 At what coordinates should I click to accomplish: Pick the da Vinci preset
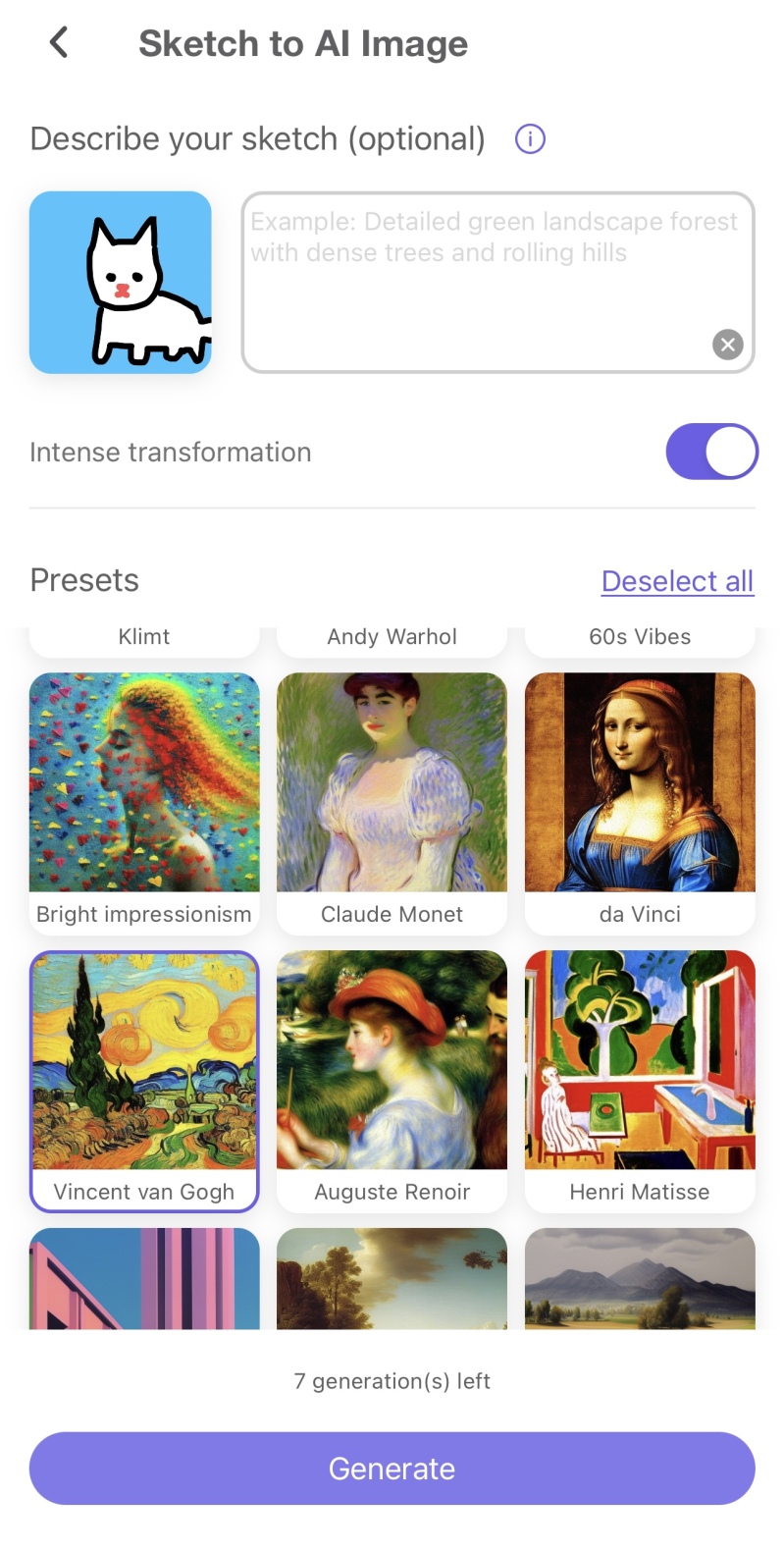(x=640, y=802)
